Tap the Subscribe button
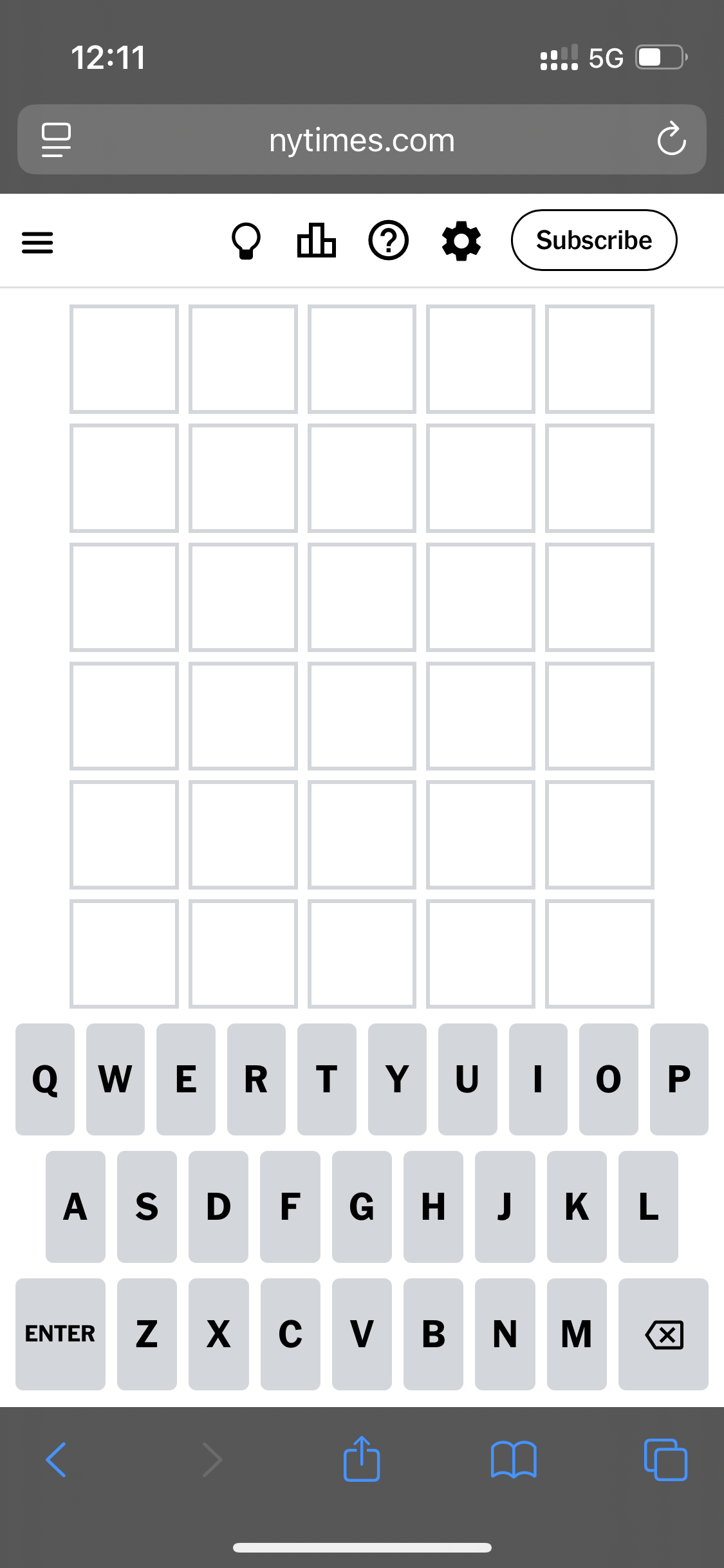 coord(594,240)
